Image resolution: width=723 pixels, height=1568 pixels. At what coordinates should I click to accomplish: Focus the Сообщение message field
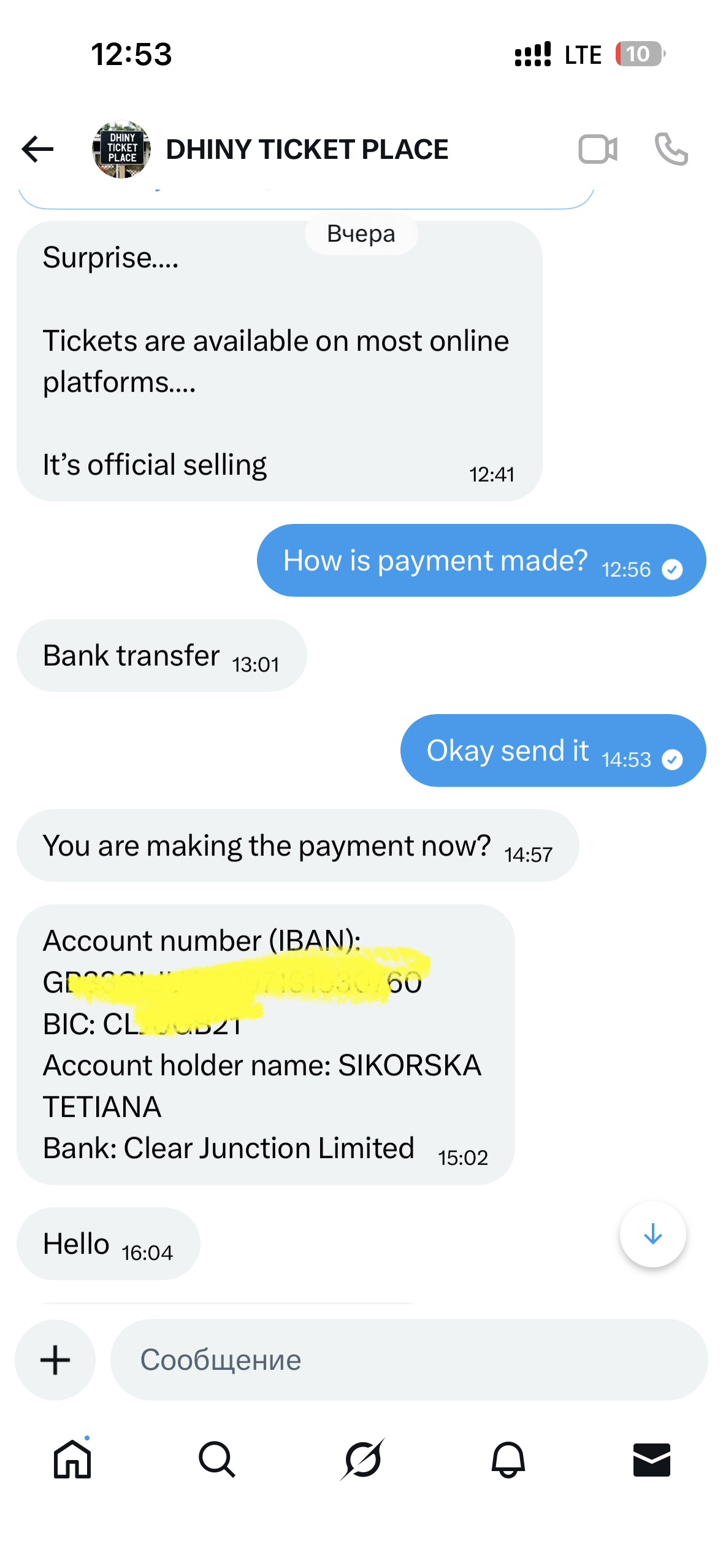[408, 1359]
